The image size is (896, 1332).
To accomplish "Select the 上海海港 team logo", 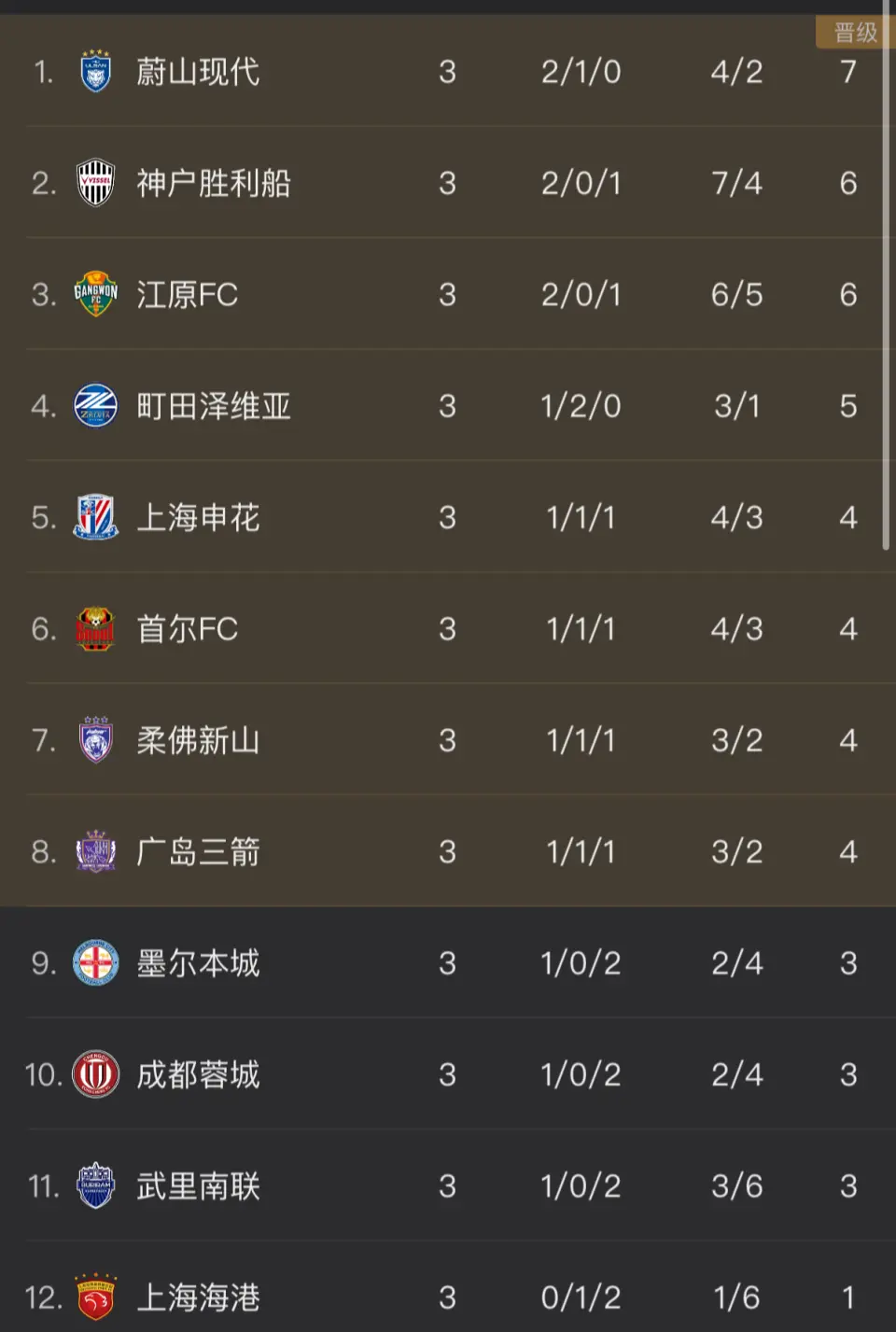I will pos(95,1297).
